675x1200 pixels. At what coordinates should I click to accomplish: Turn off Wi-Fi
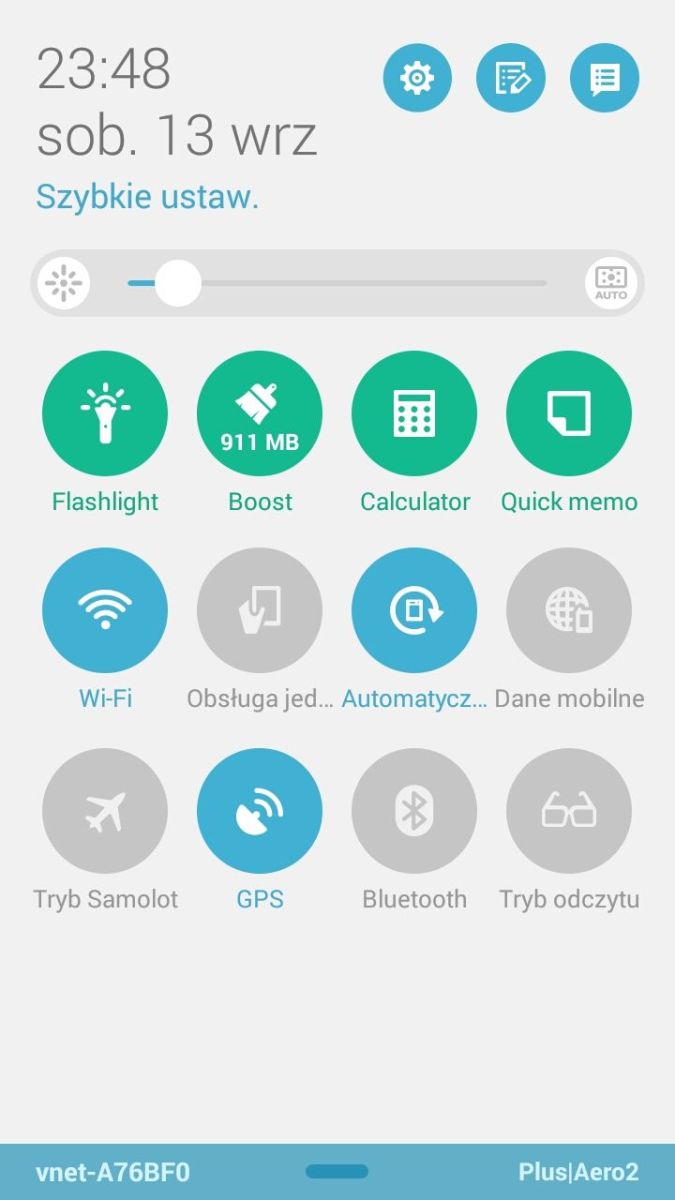[x=105, y=610]
